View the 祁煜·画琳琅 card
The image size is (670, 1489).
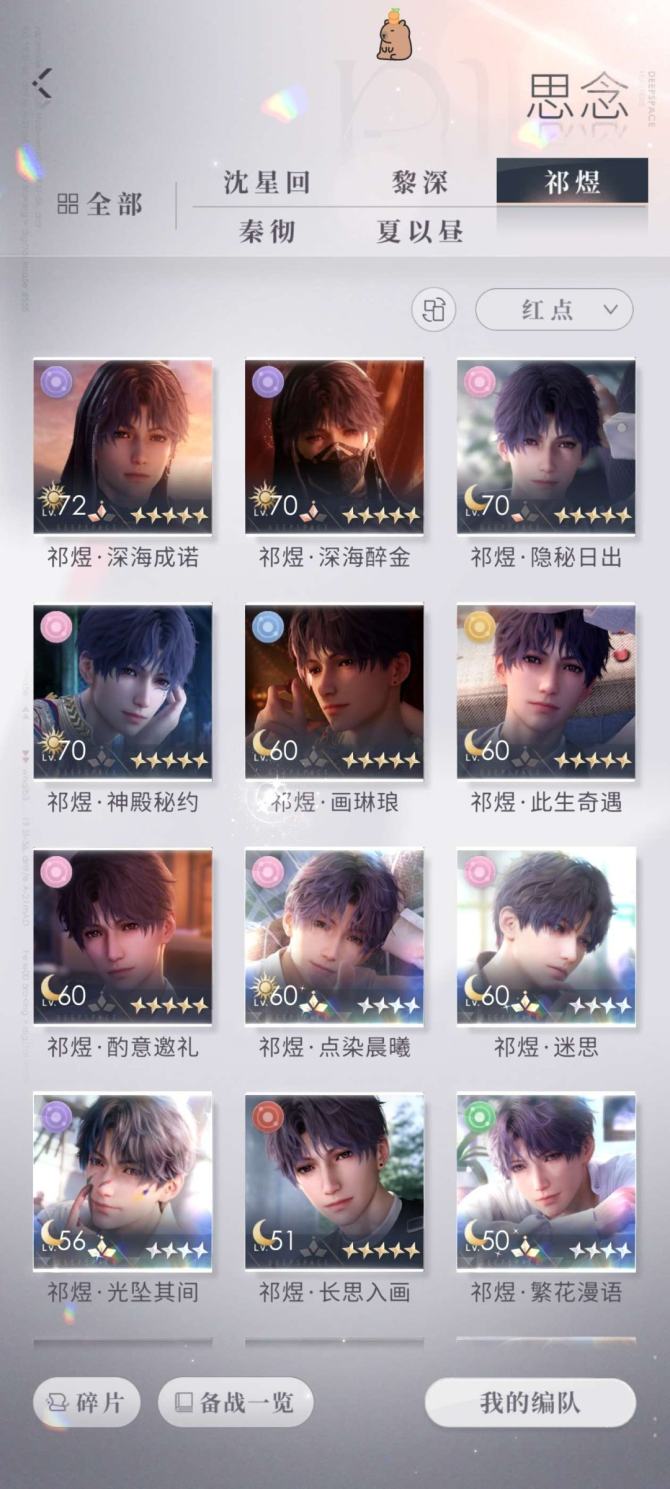(x=334, y=691)
